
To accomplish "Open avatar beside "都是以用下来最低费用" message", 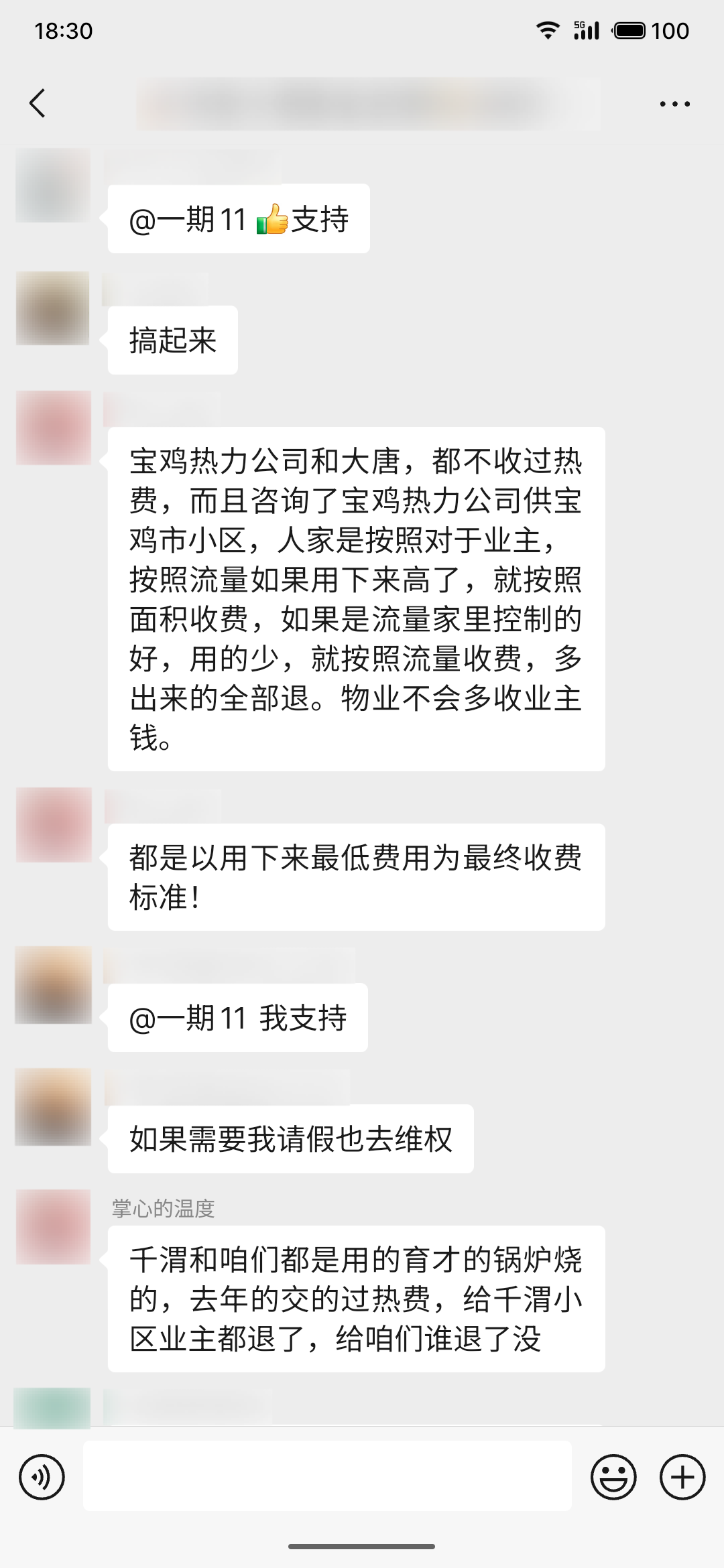I will (x=53, y=825).
